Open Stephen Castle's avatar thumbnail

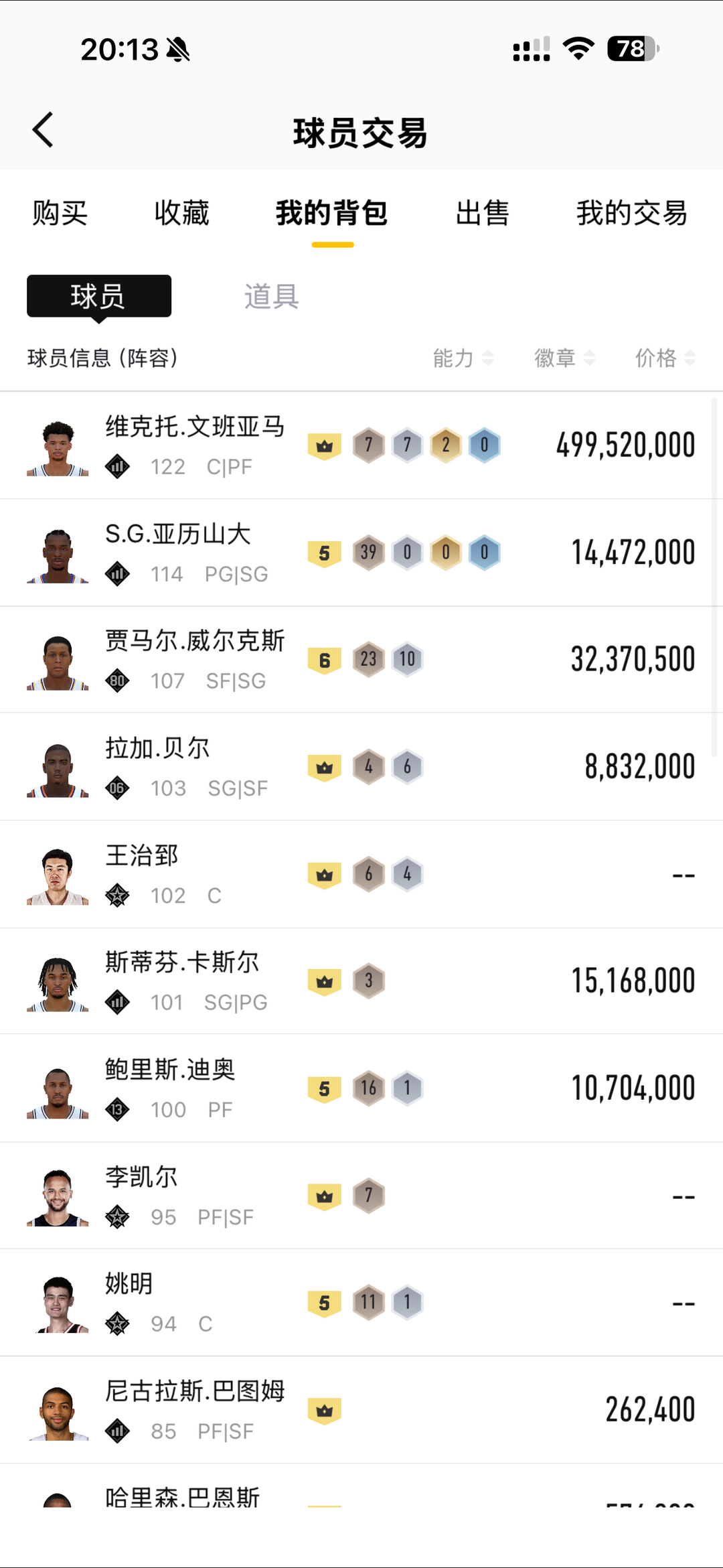click(x=58, y=980)
